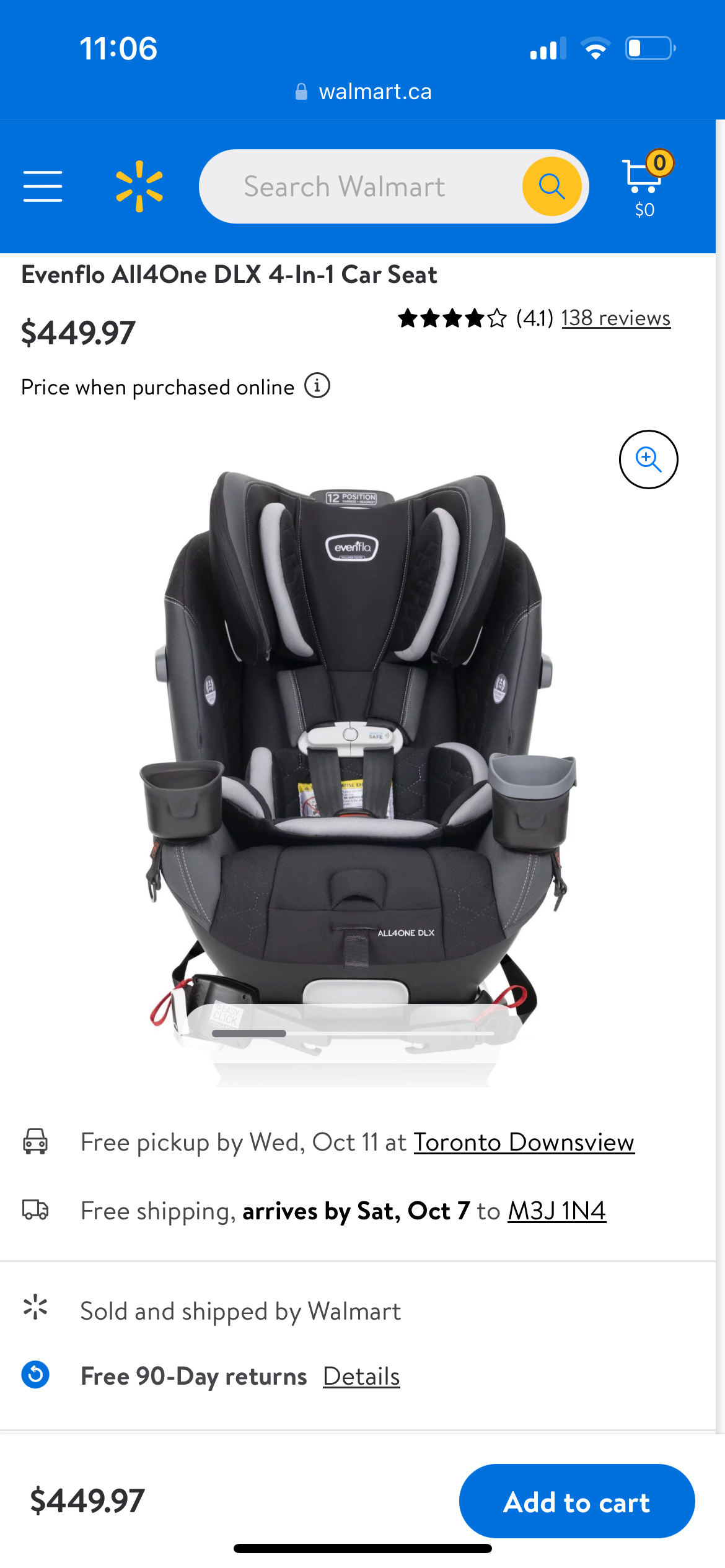Image resolution: width=725 pixels, height=1568 pixels.
Task: Zoom the product image with the magnifier icon
Action: (648, 459)
